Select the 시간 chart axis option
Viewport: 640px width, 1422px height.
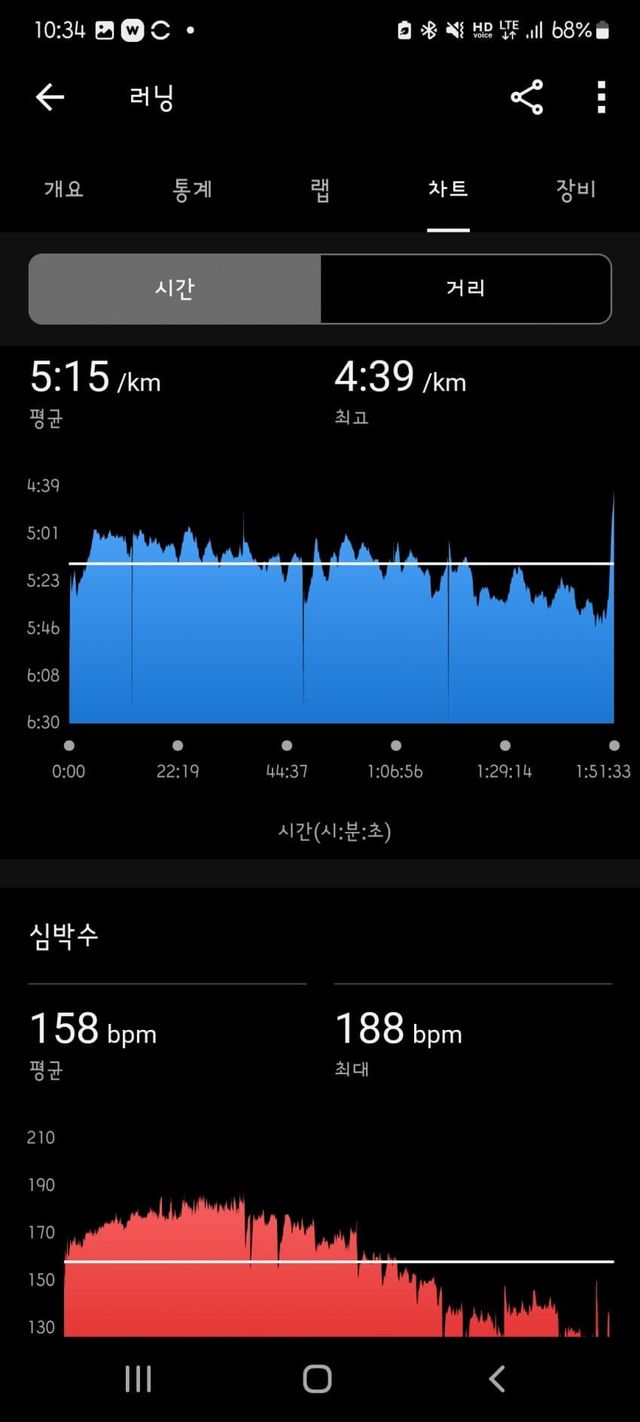pos(175,289)
